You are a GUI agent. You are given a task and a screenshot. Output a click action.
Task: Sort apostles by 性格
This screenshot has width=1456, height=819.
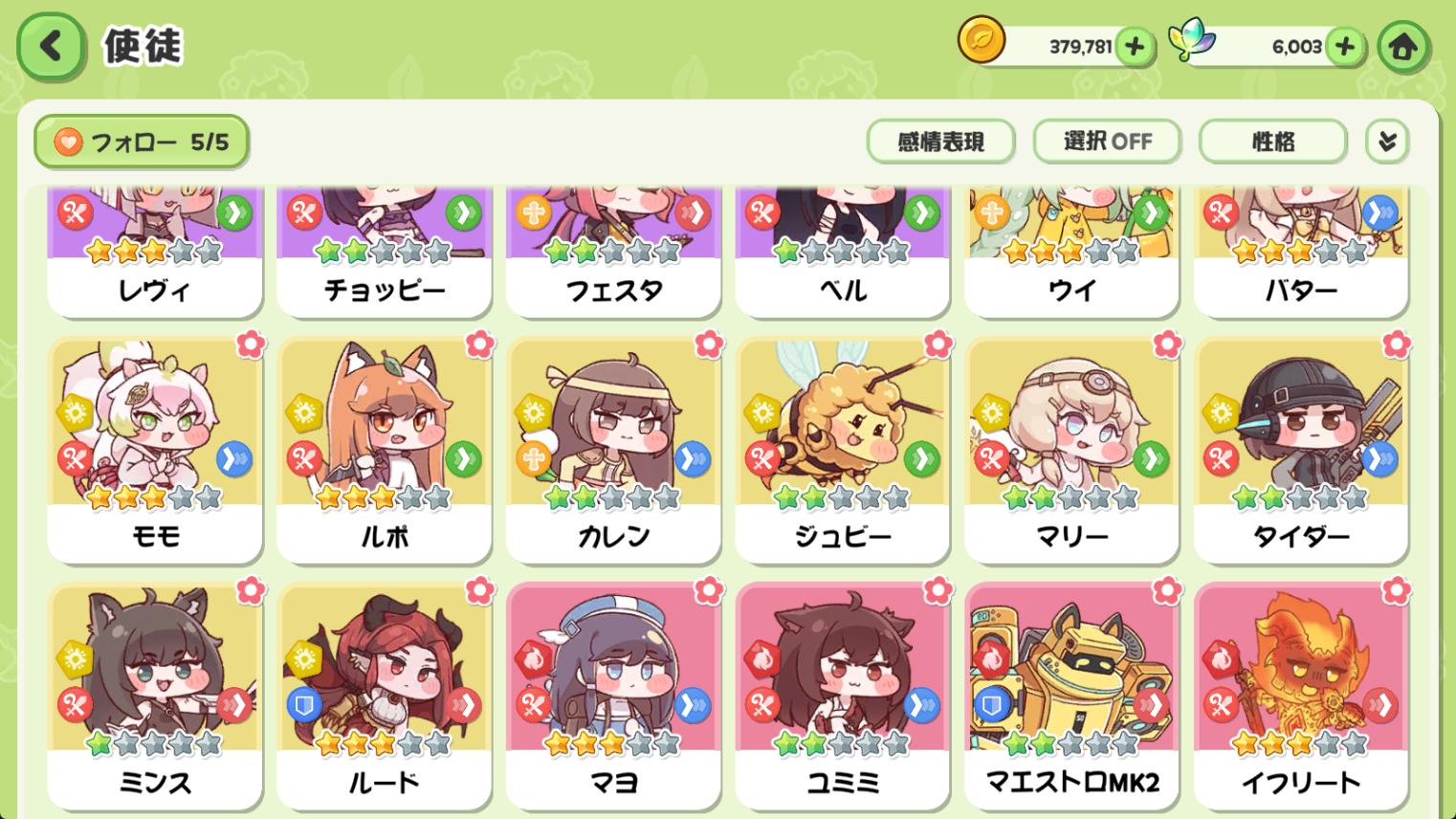coord(1272,142)
